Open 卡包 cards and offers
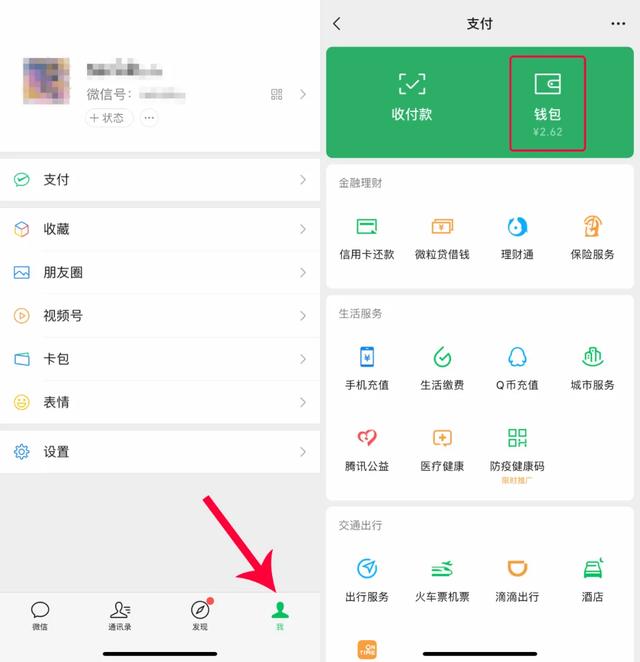The image size is (640, 662). pyautogui.click(x=160, y=359)
